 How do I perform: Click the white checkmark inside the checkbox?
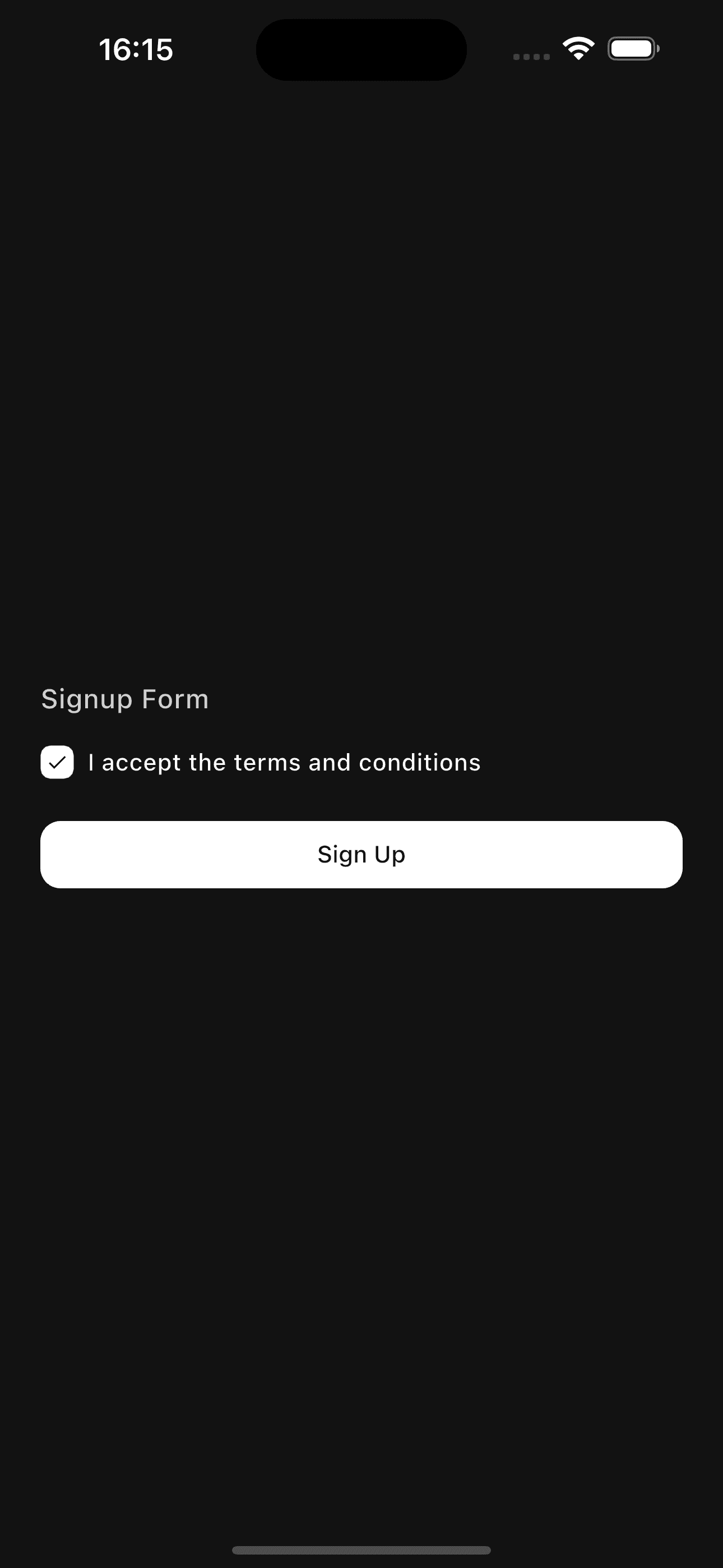coord(57,762)
